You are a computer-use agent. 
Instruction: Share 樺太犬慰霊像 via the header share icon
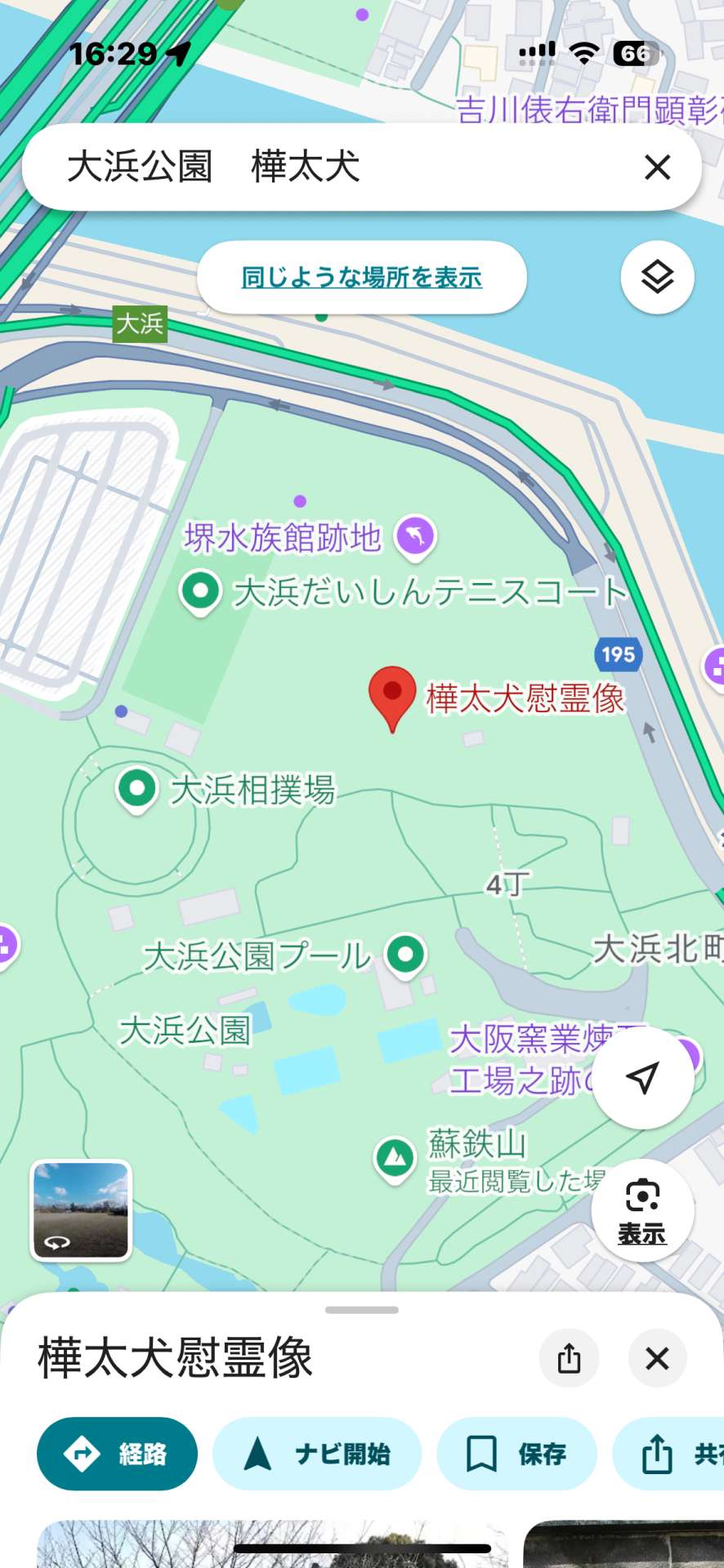point(569,1359)
